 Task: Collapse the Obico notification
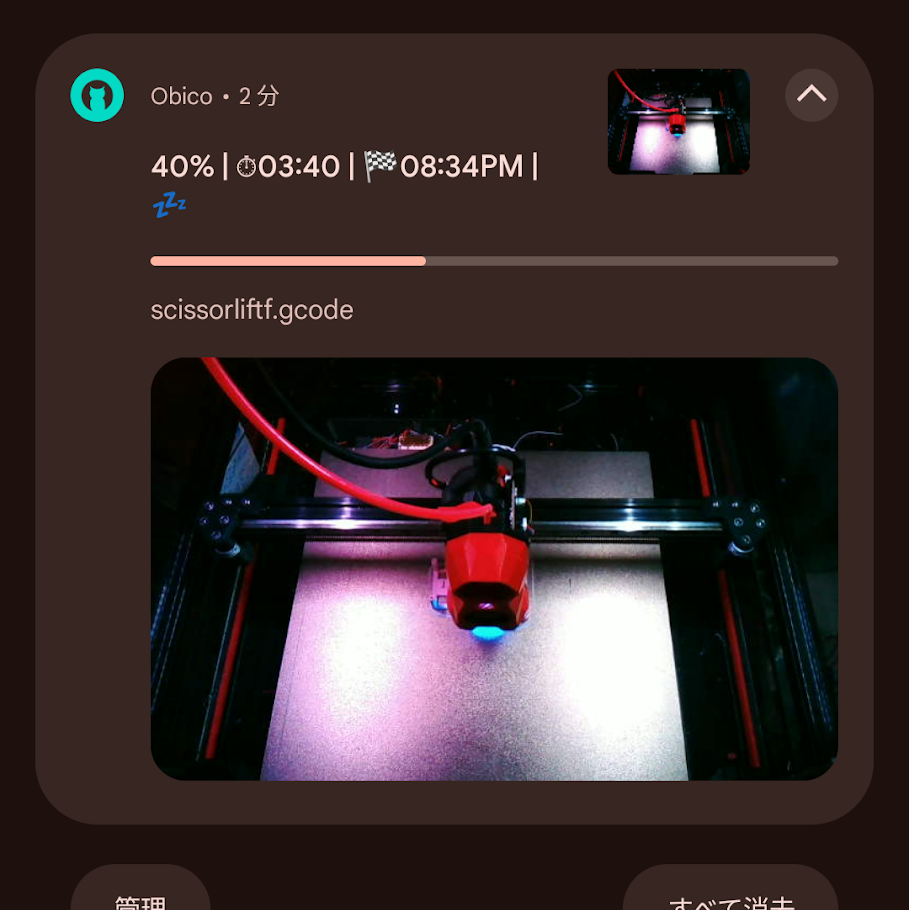[811, 95]
